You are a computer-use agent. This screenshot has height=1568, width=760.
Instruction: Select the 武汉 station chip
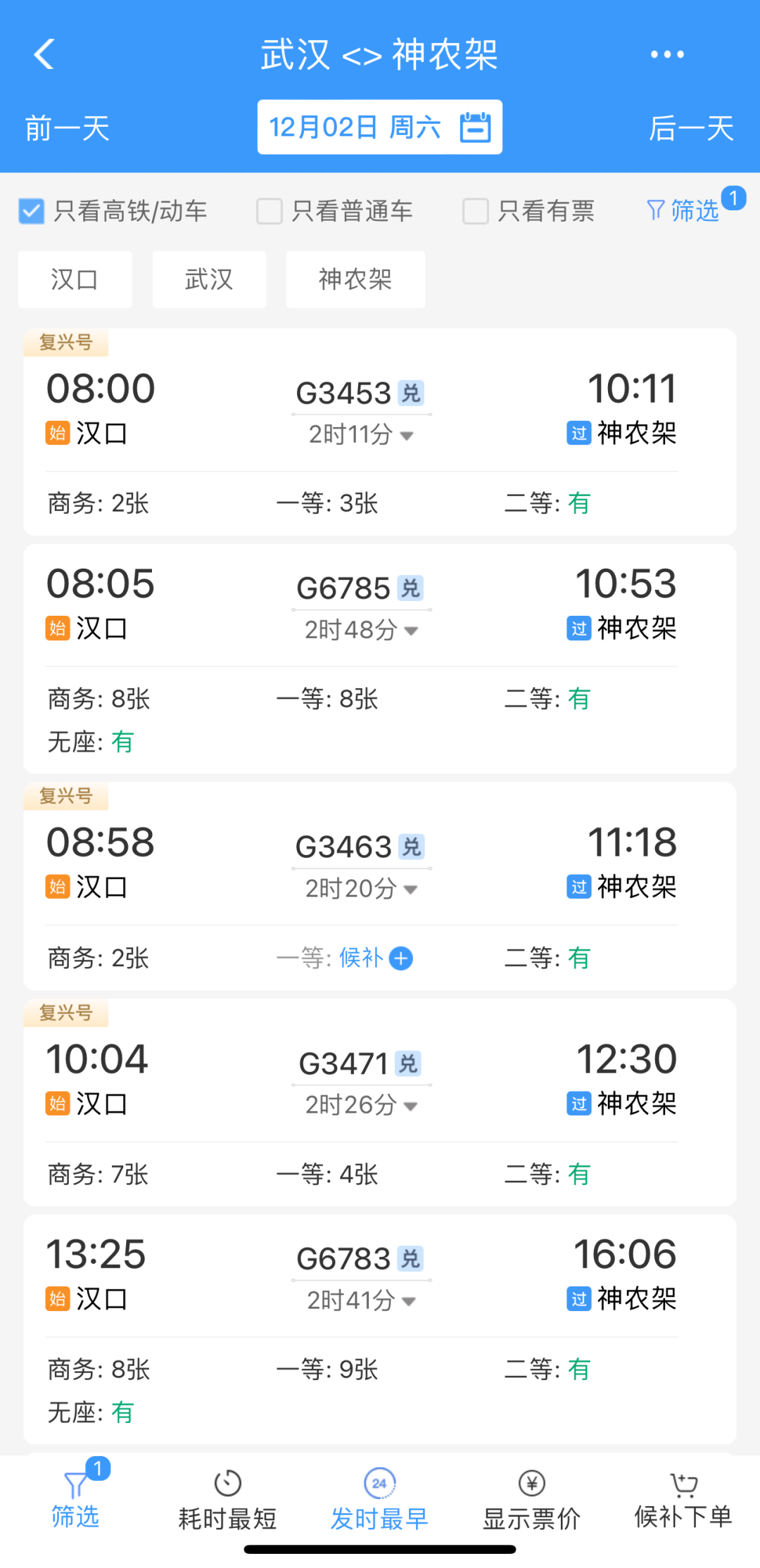click(x=209, y=279)
